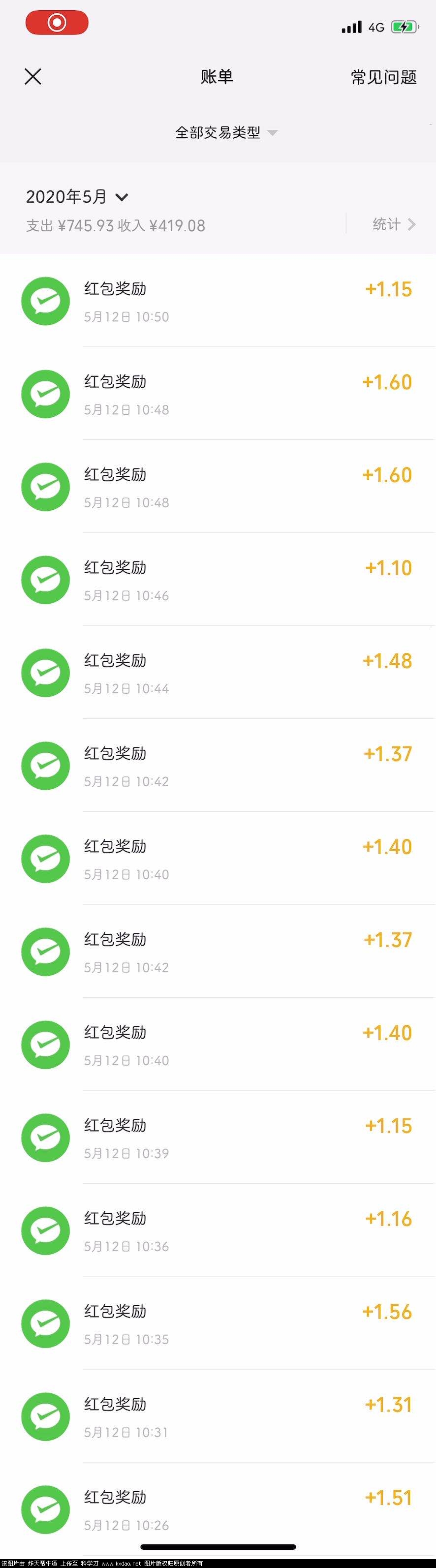
Task: Open 统计 statistics page
Action: (393, 224)
